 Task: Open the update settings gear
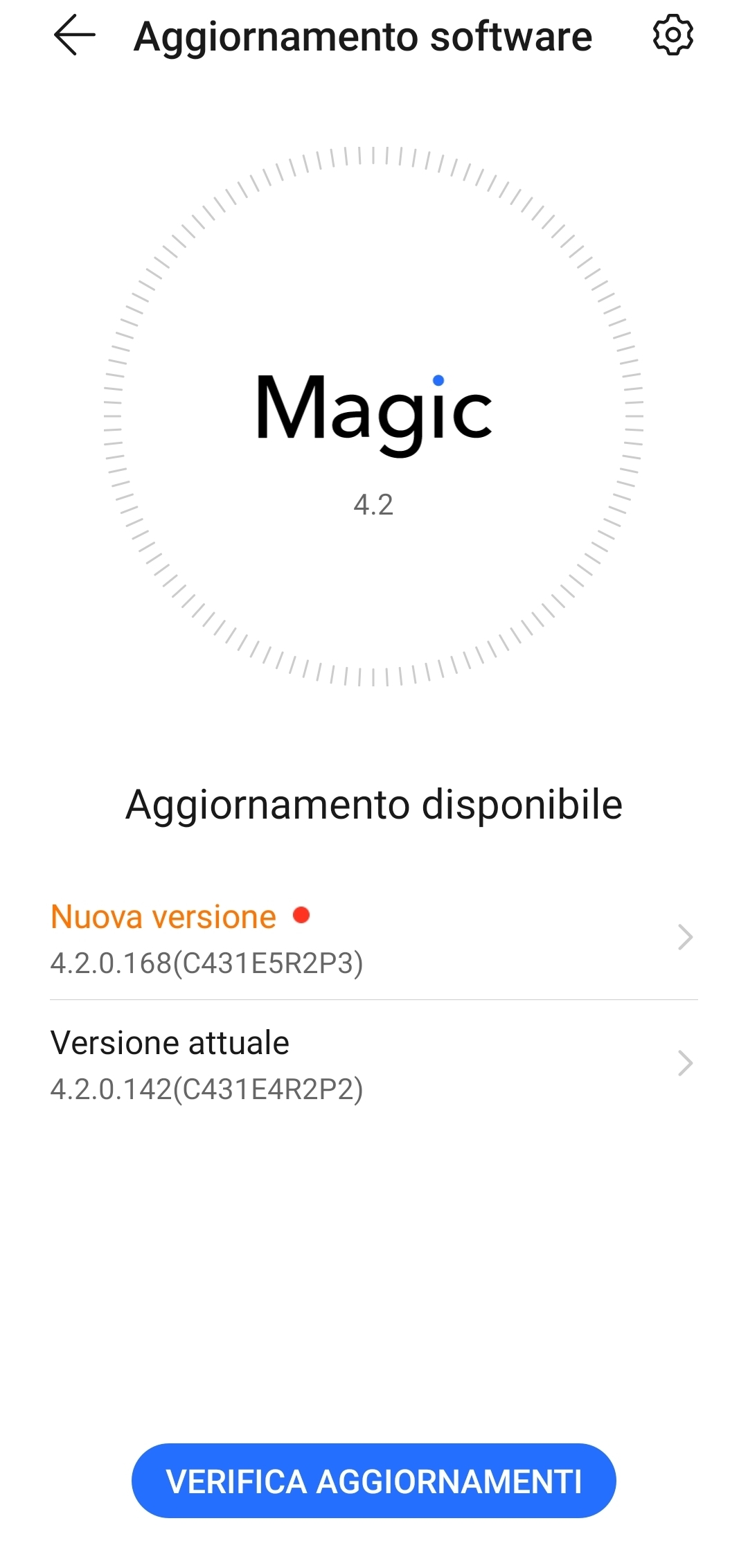point(673,35)
